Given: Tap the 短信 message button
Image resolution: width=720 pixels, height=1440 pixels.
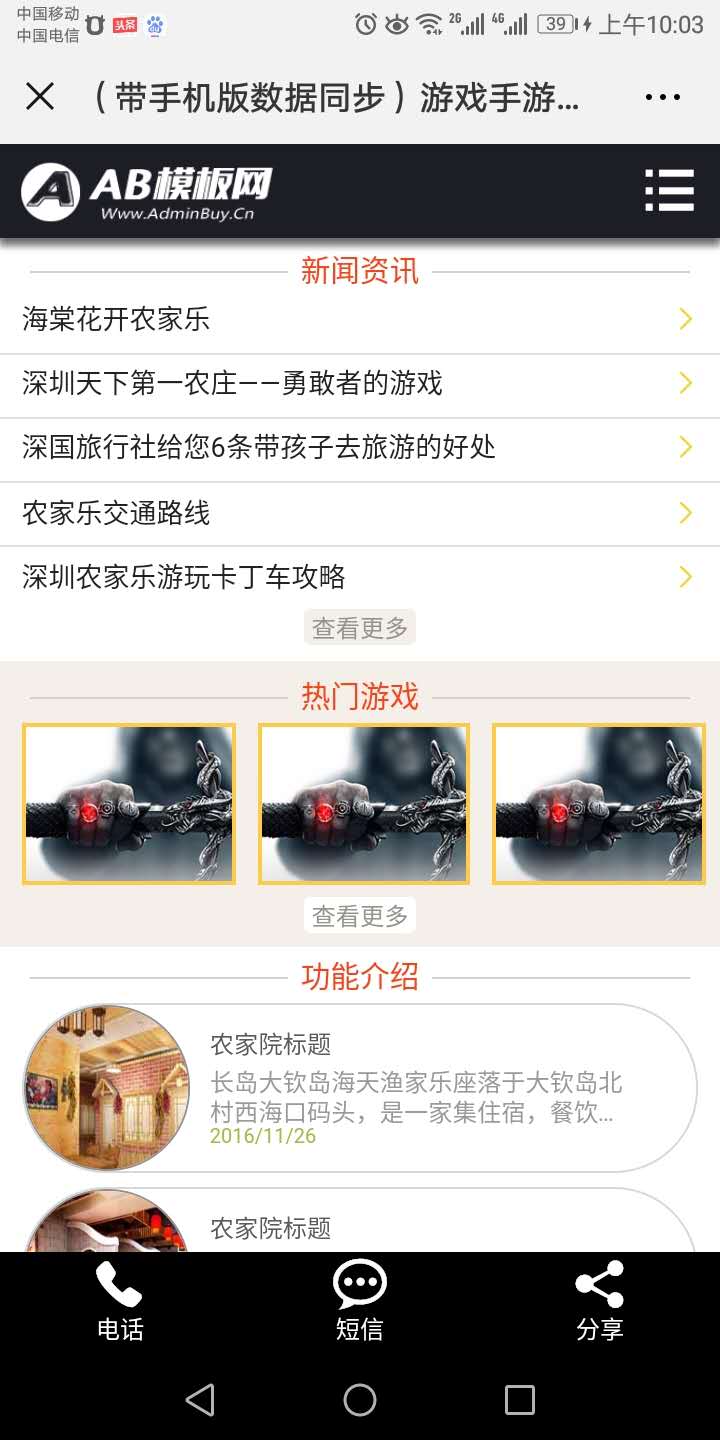Looking at the screenshot, I should coord(360,1300).
